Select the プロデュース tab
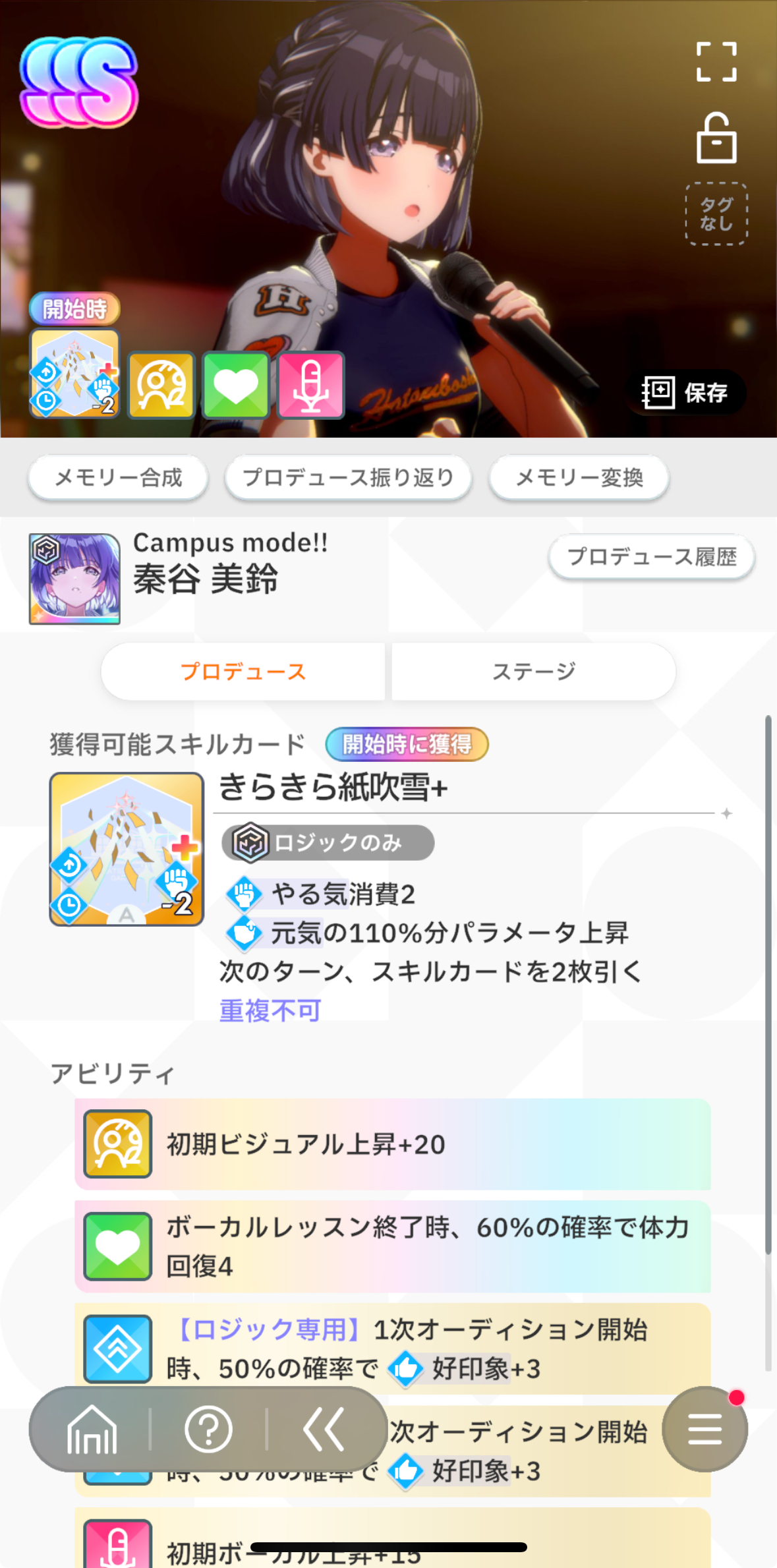777x1568 pixels. pyautogui.click(x=243, y=672)
